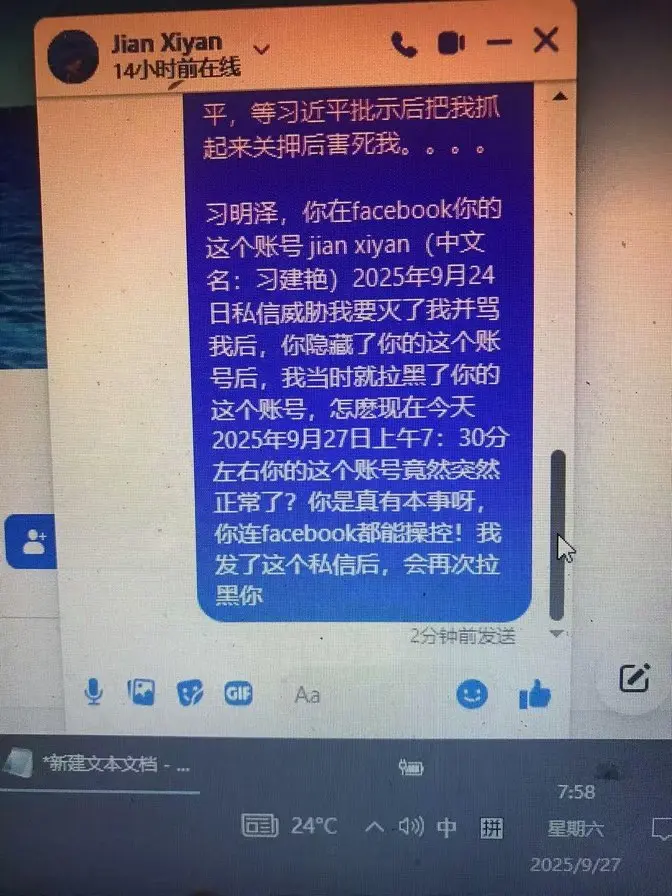Open the volume control in the tray

point(410,826)
